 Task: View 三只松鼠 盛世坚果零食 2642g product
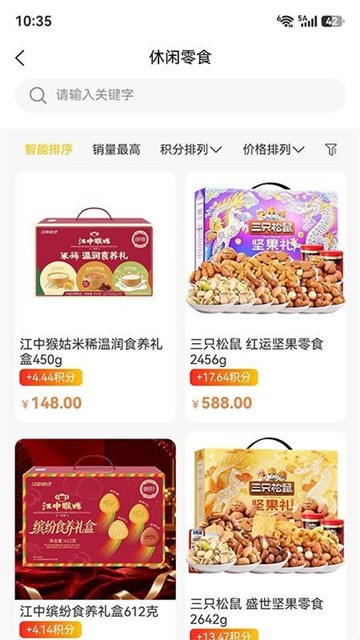pos(266,536)
